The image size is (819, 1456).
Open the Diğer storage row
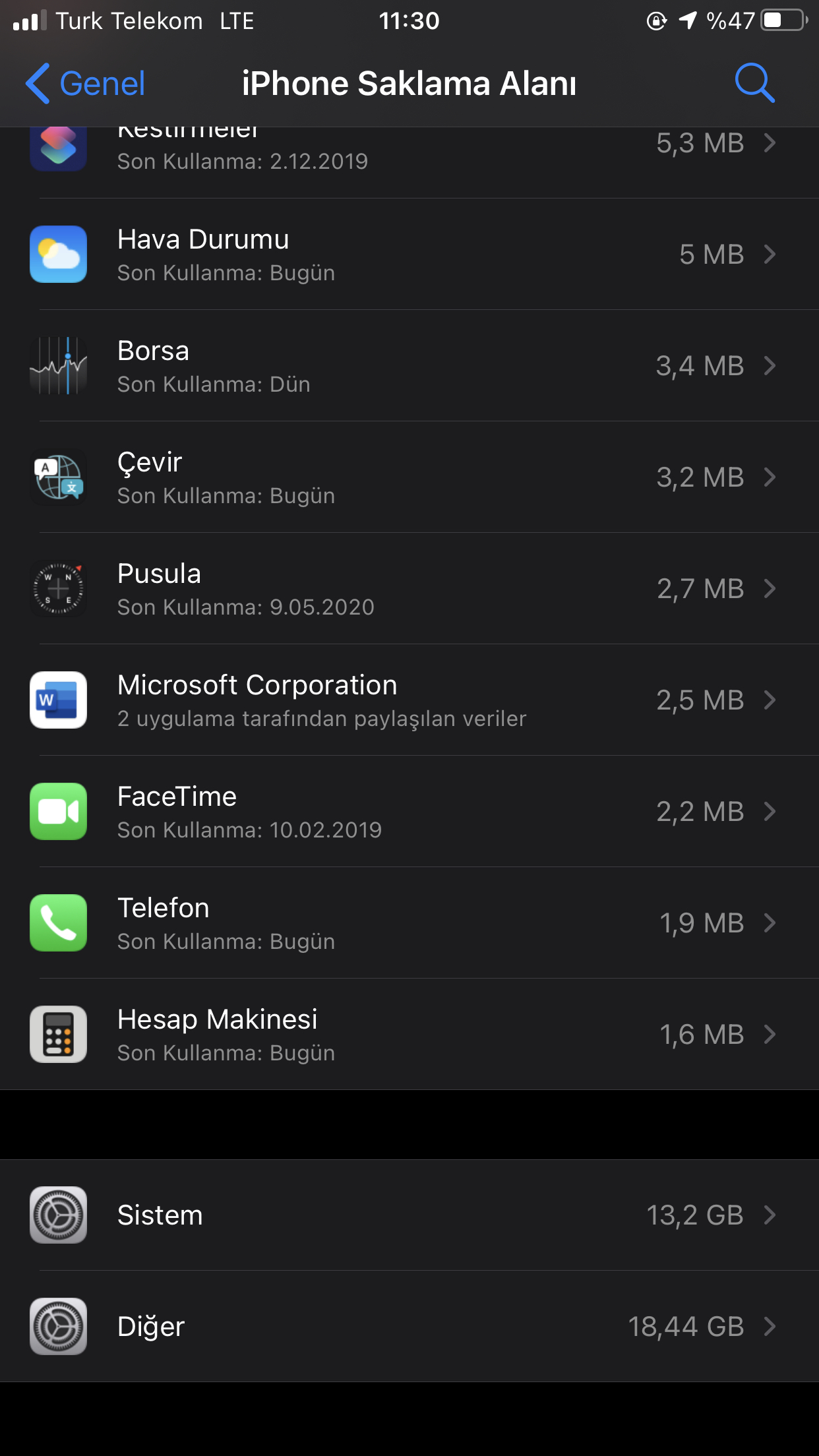[409, 1327]
